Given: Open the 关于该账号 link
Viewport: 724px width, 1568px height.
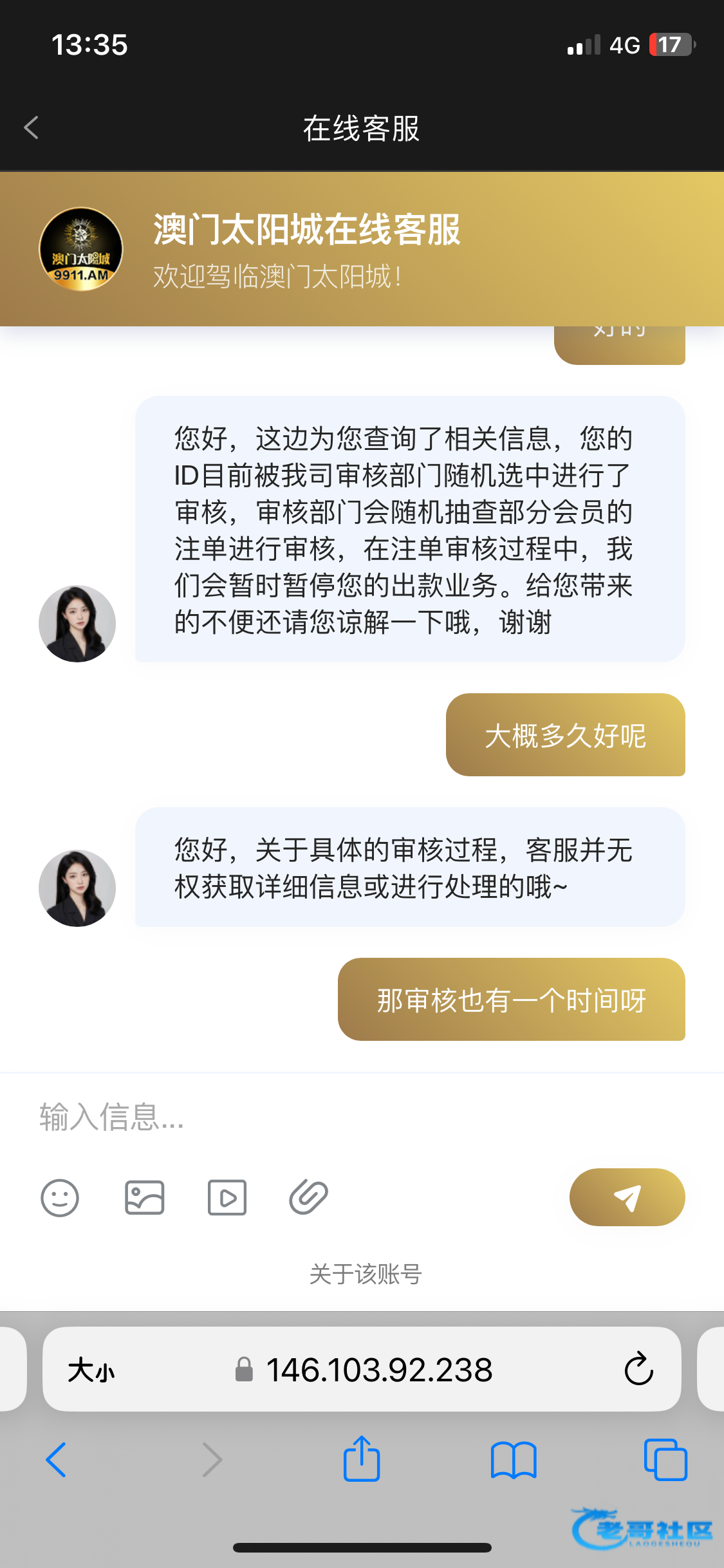Looking at the screenshot, I should (x=365, y=1274).
